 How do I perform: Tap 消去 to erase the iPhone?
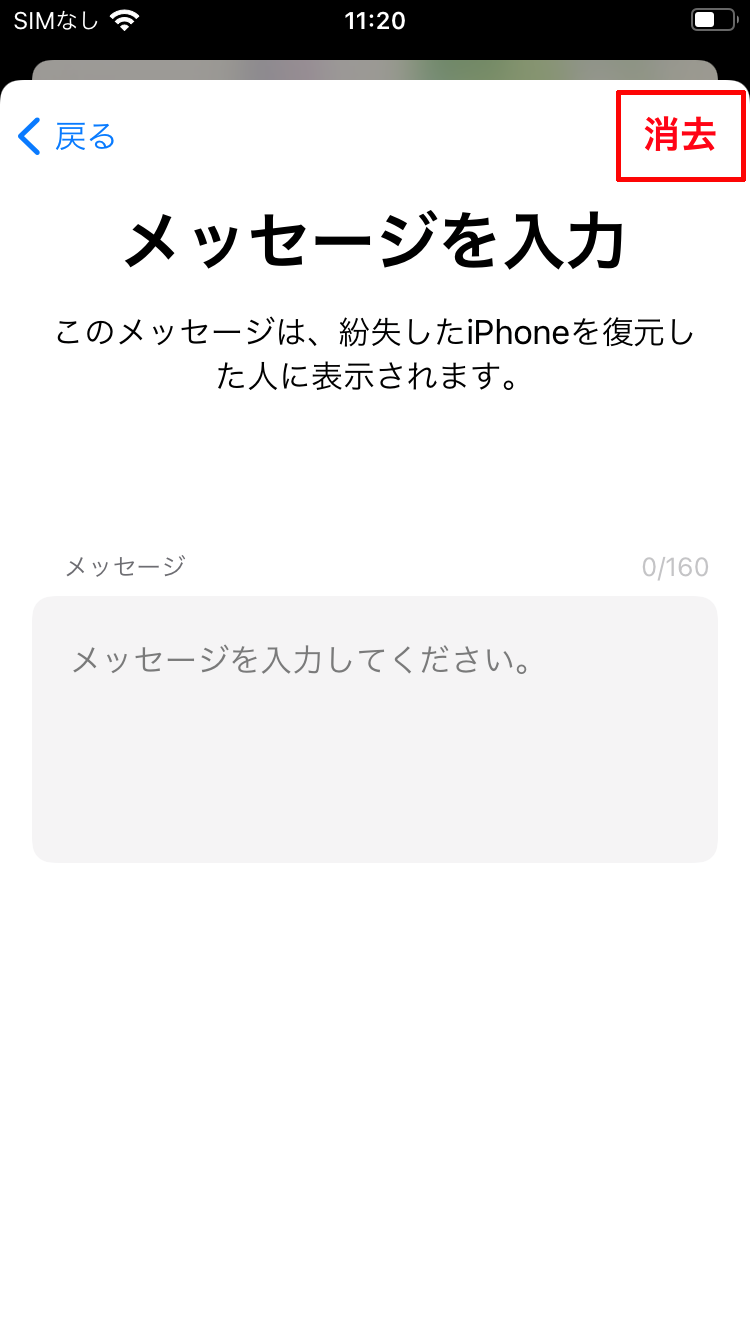pos(680,136)
